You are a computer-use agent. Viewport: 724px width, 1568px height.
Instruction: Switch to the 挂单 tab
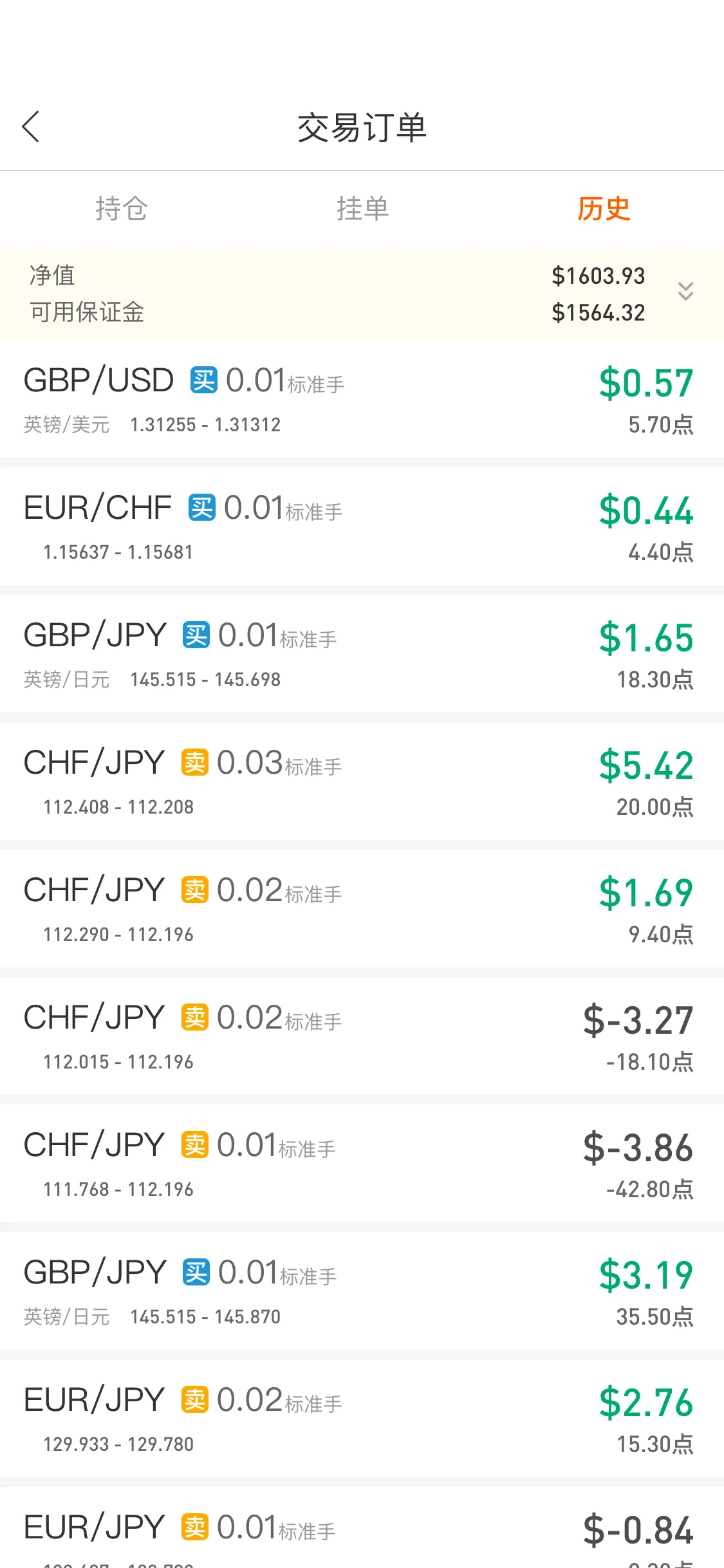tap(362, 209)
